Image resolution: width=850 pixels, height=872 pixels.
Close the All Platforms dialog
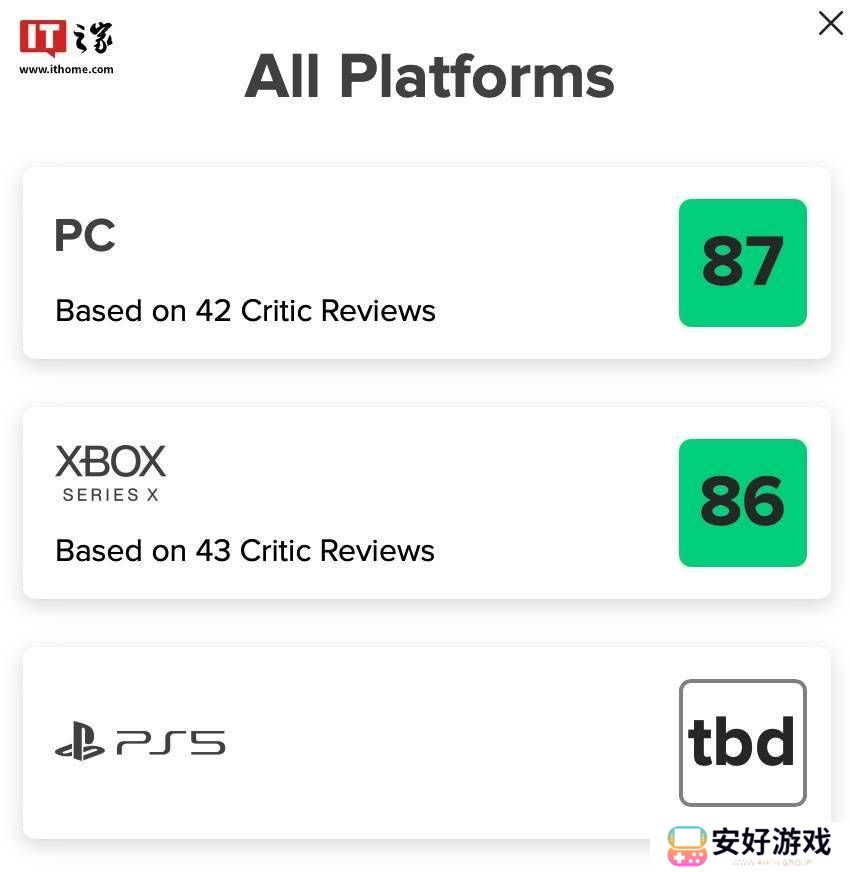click(x=830, y=23)
